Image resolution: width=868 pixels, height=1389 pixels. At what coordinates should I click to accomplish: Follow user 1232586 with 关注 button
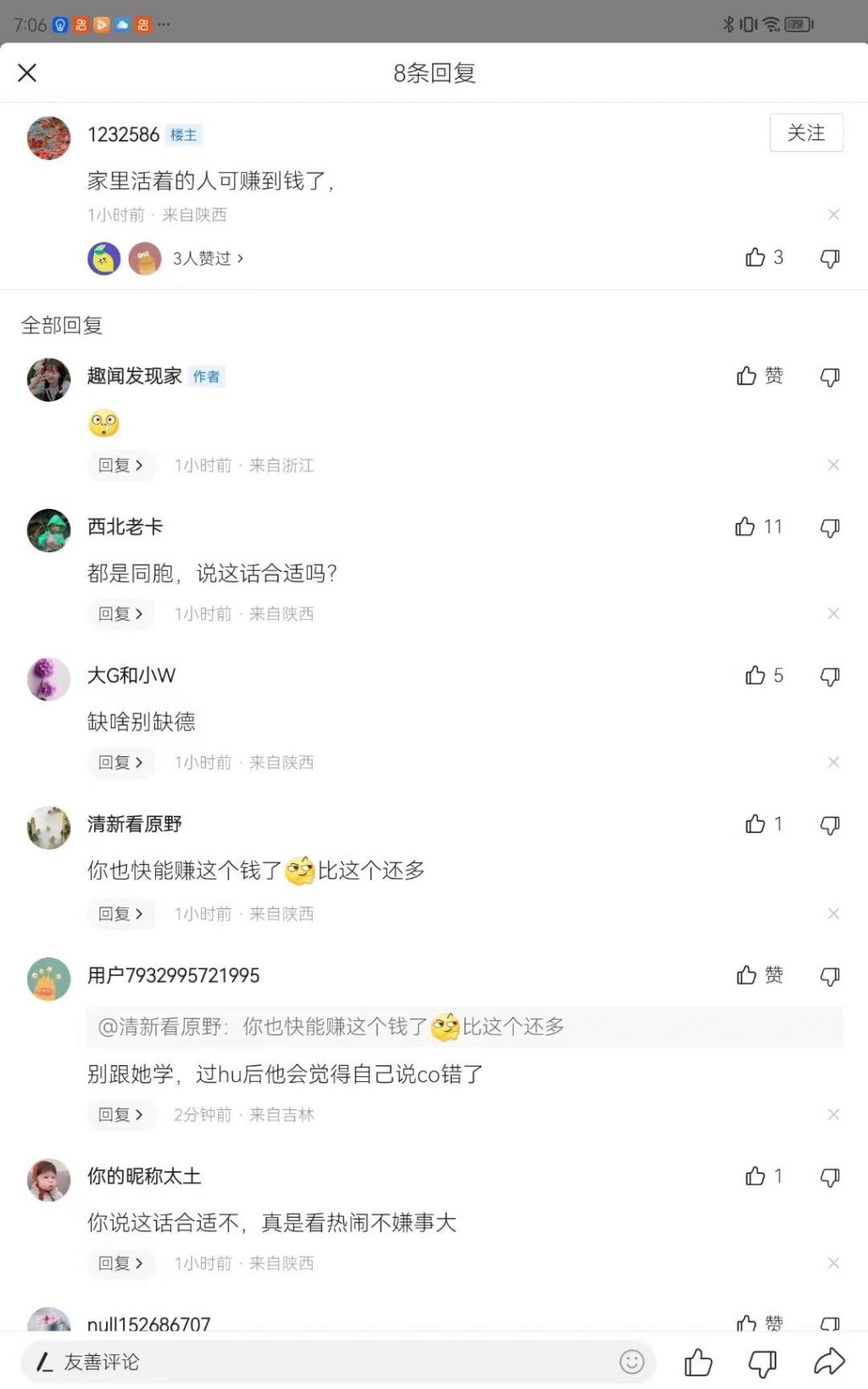pos(805,133)
